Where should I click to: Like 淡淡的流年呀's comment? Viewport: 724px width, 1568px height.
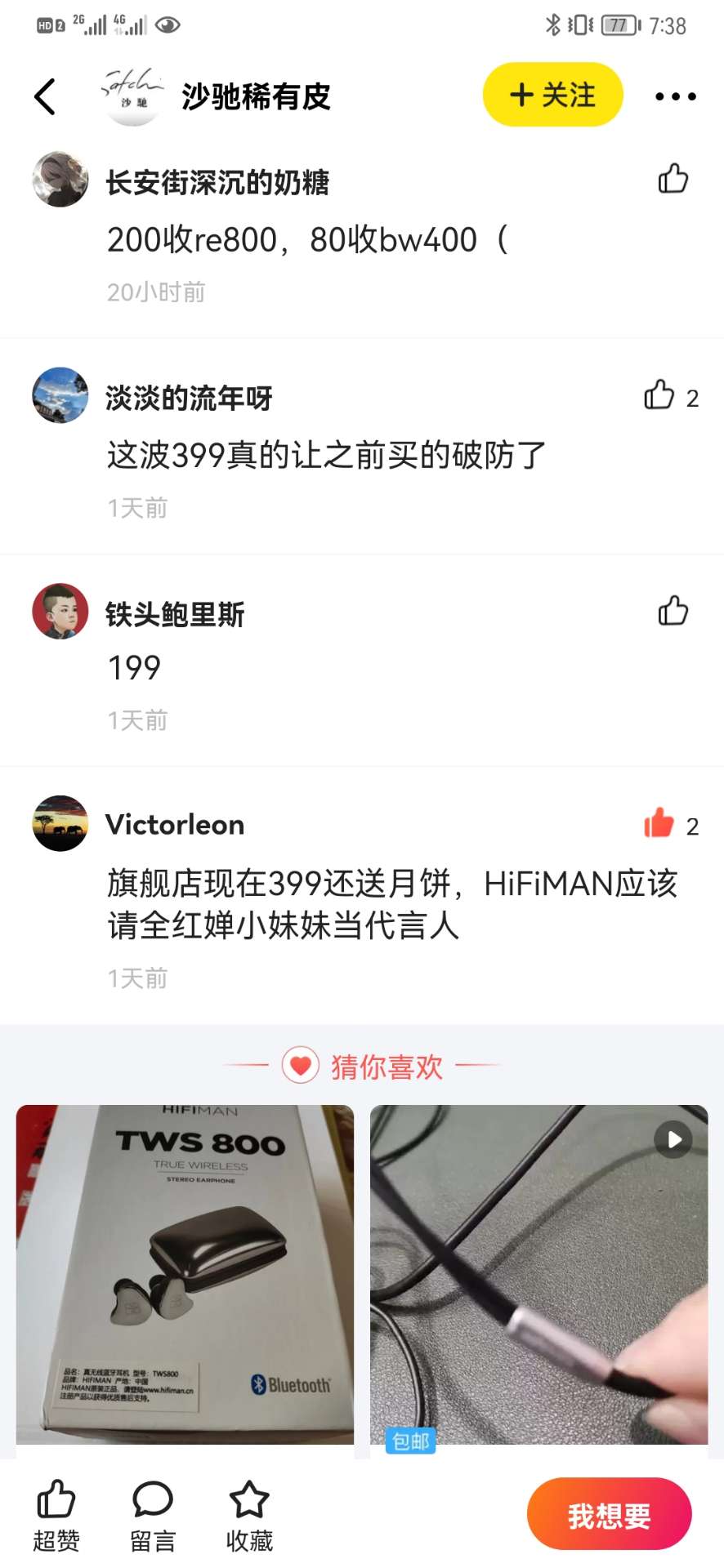(659, 395)
